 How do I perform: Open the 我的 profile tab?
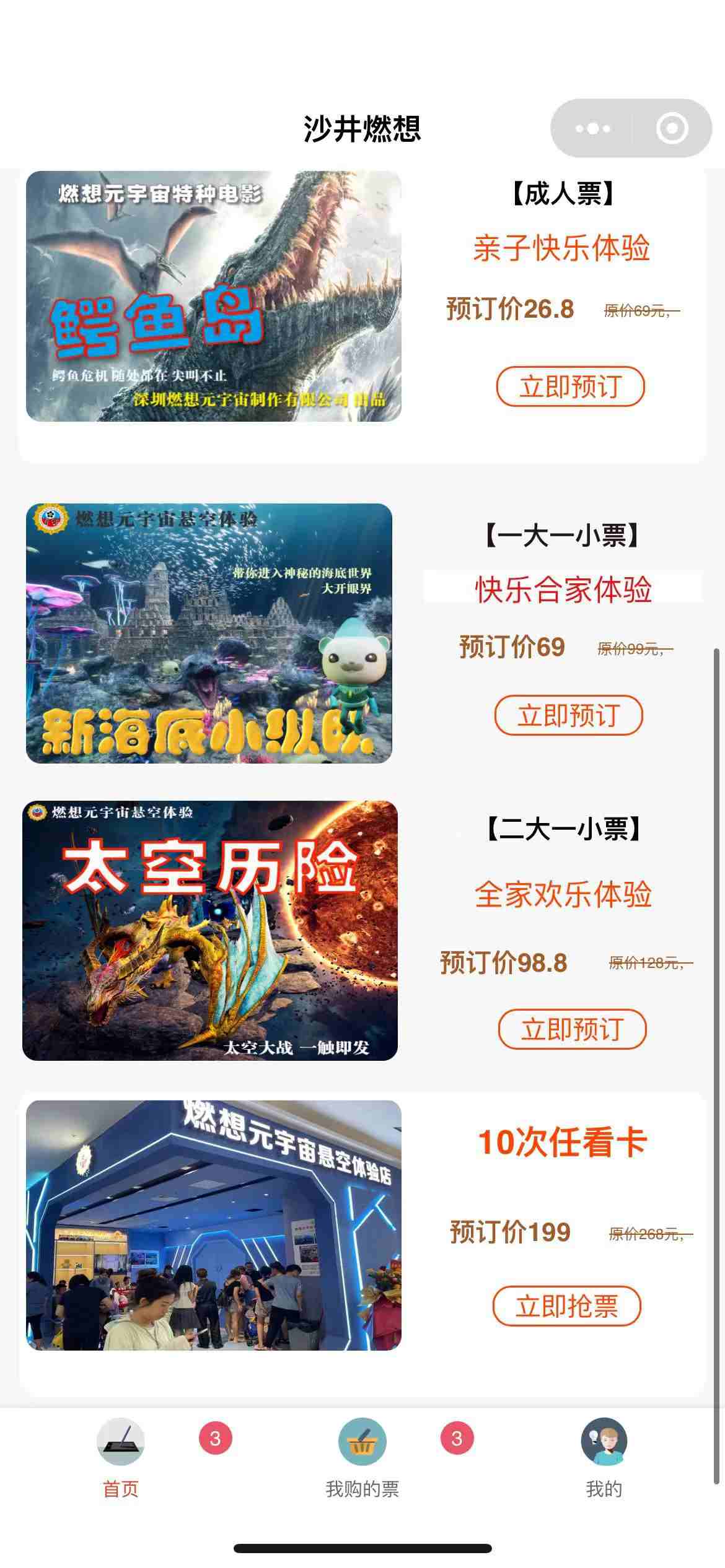click(x=604, y=1459)
